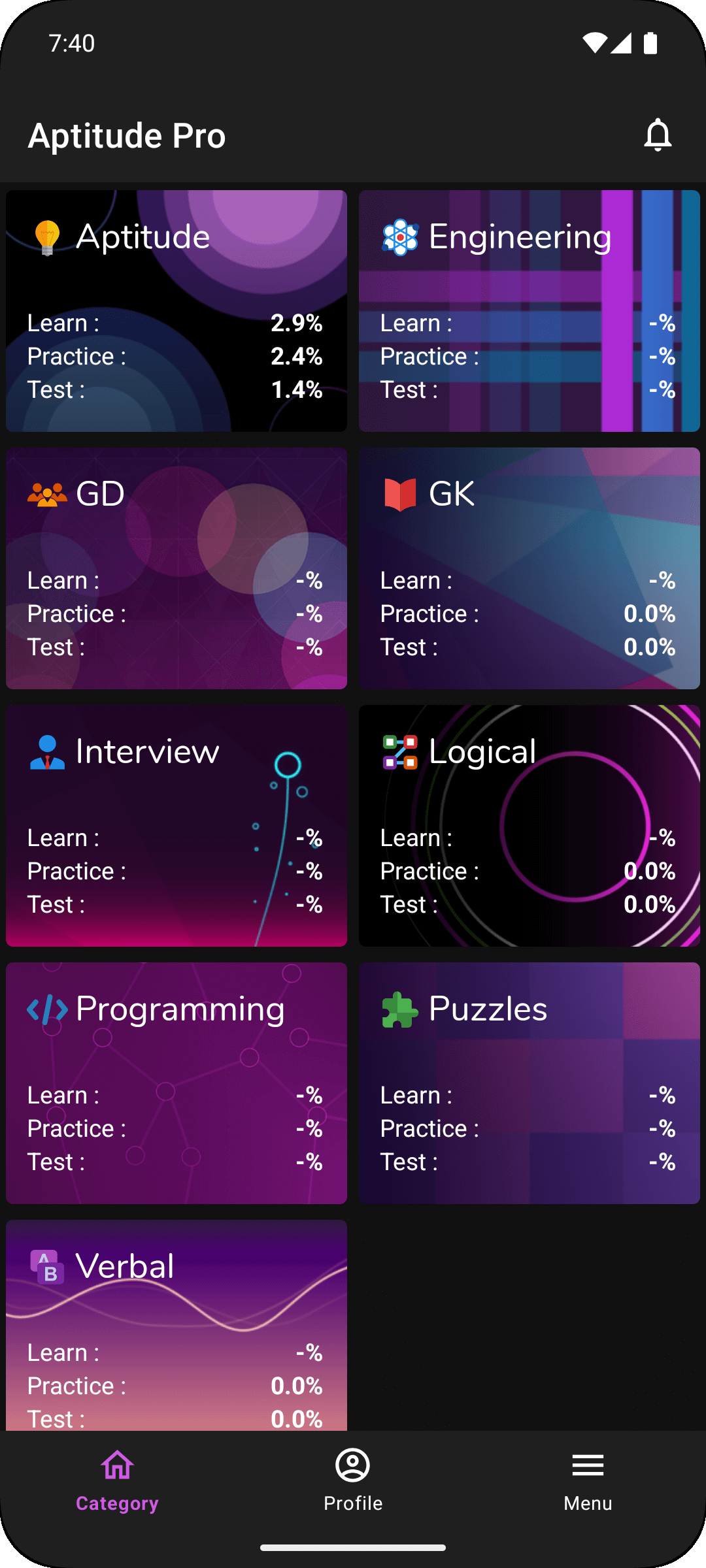
Task: Open the Interview category card
Action: tap(176, 826)
